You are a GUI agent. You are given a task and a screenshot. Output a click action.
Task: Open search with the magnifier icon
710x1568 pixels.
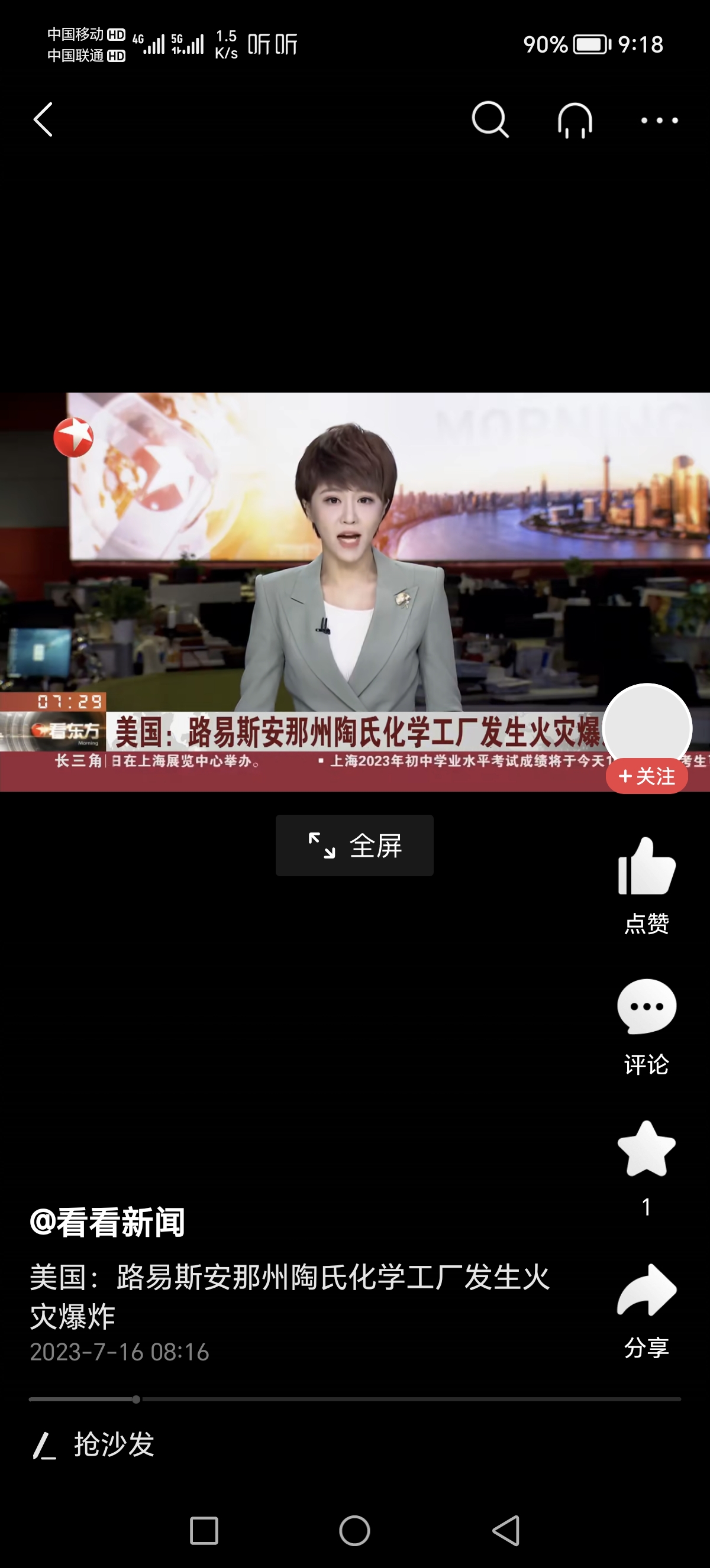click(x=489, y=120)
